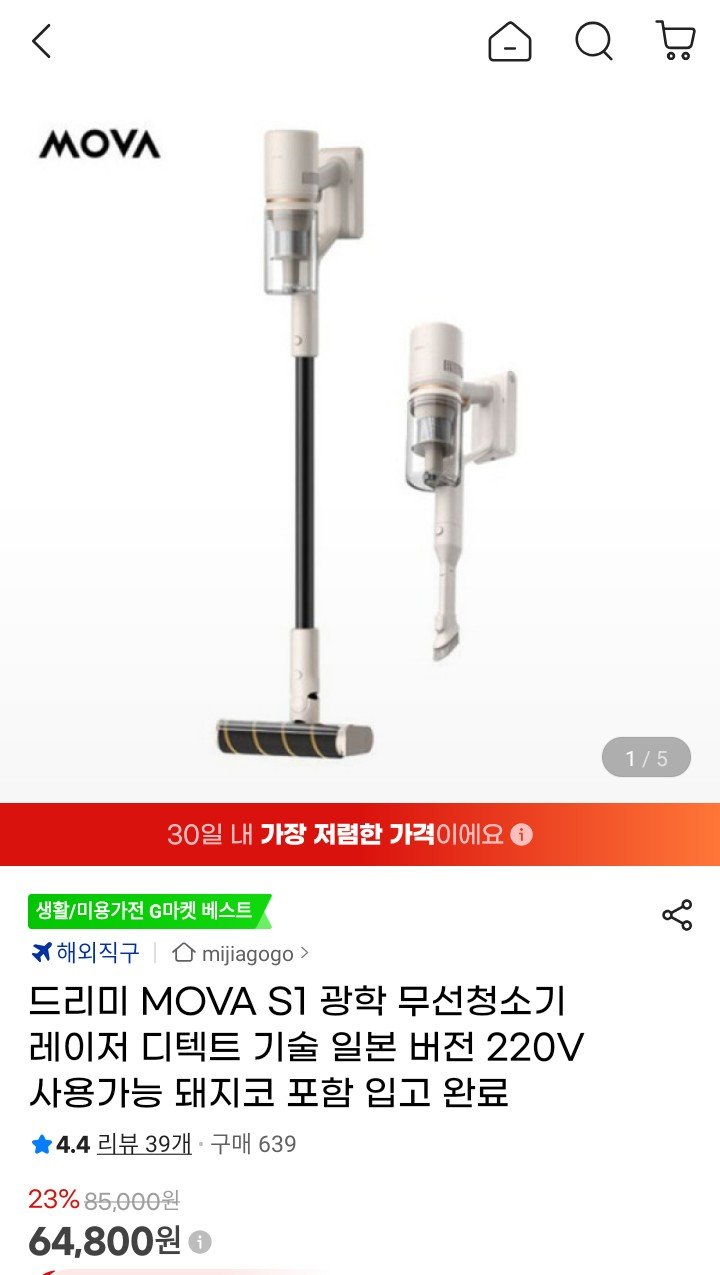Open the shopping cart
Viewport: 720px width, 1275px height.
coord(676,42)
